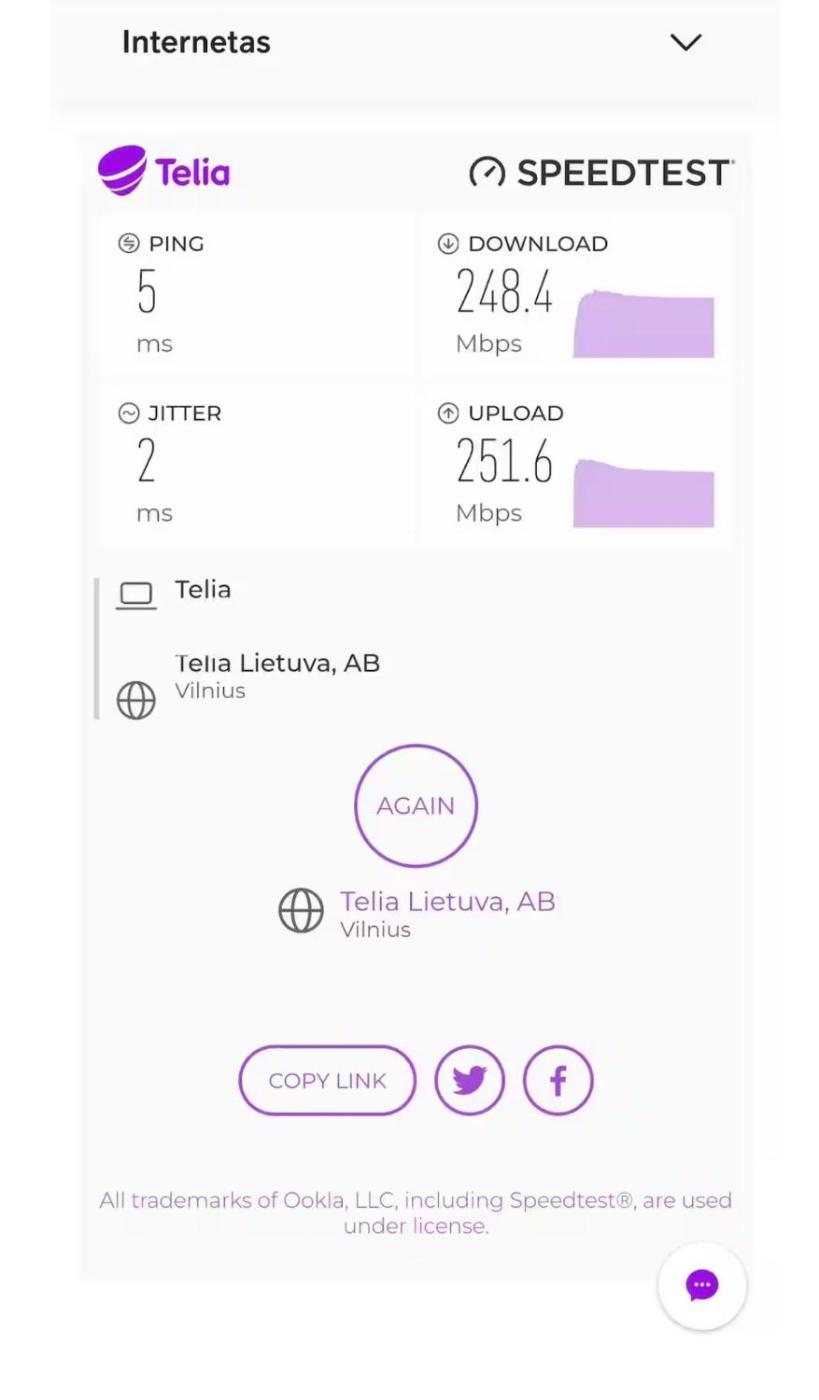Expand the Internetas section chevron
The image size is (819, 1400).
pos(686,42)
